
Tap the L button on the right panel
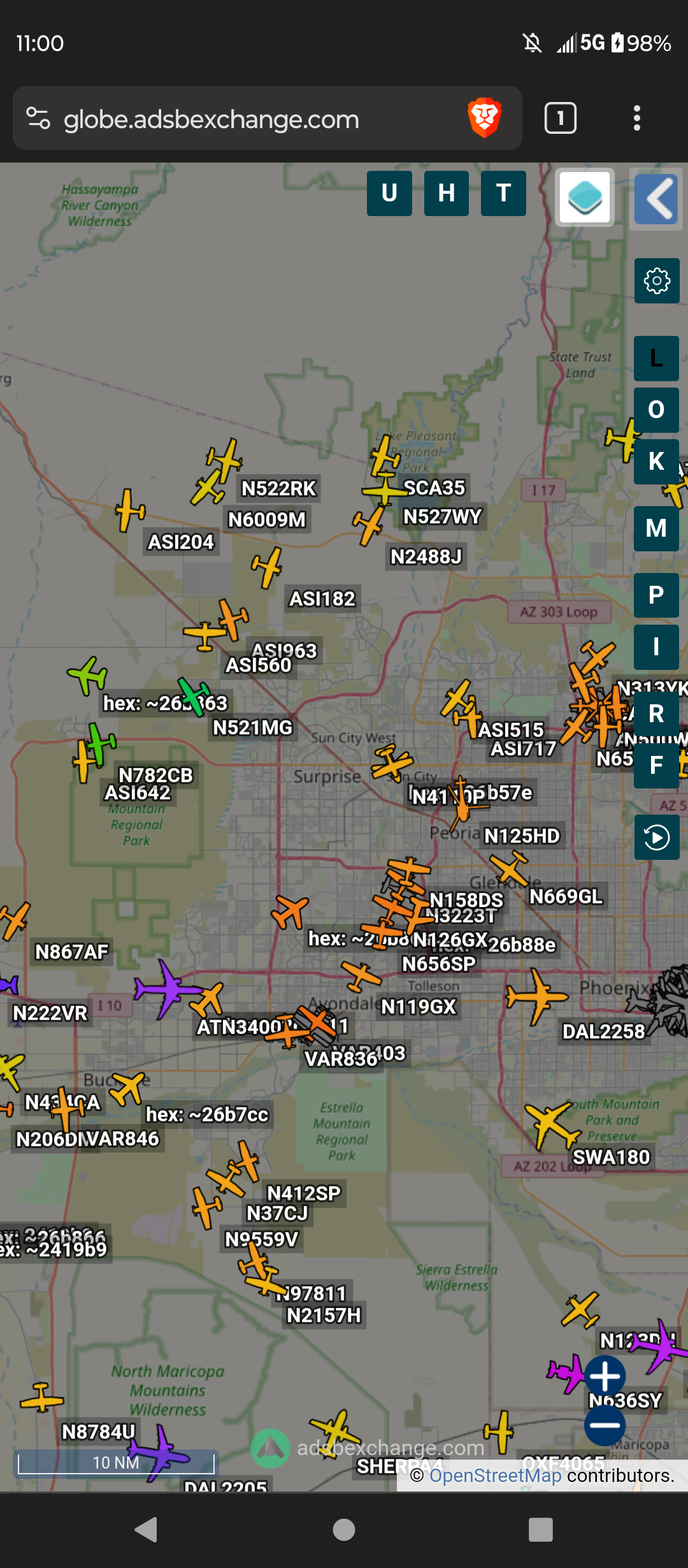click(x=656, y=358)
